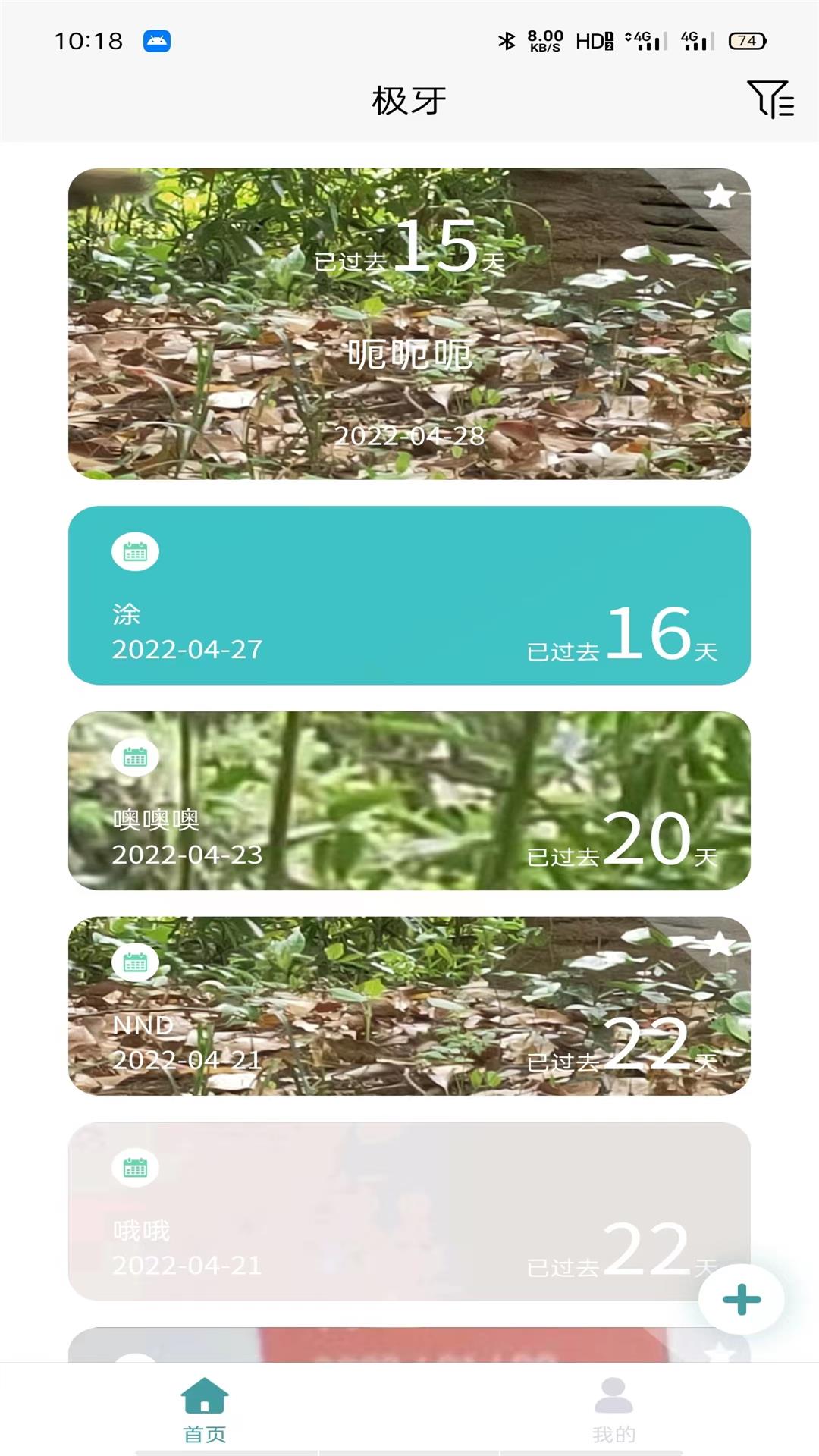Tap the app title 极牙

409,99
